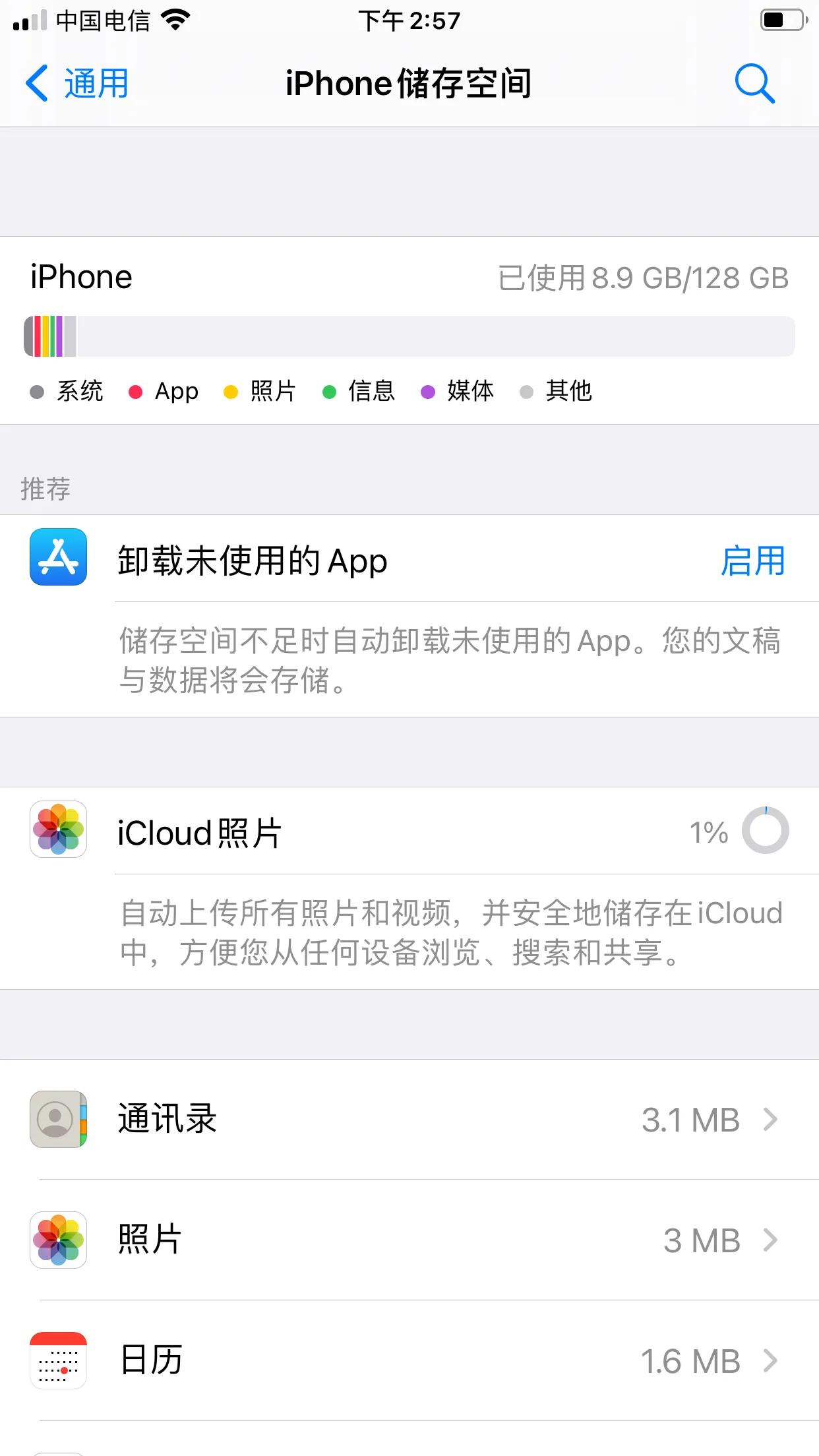The width and height of the screenshot is (819, 1456).
Task: Tap the iPhone储存空间 title
Action: point(409,83)
